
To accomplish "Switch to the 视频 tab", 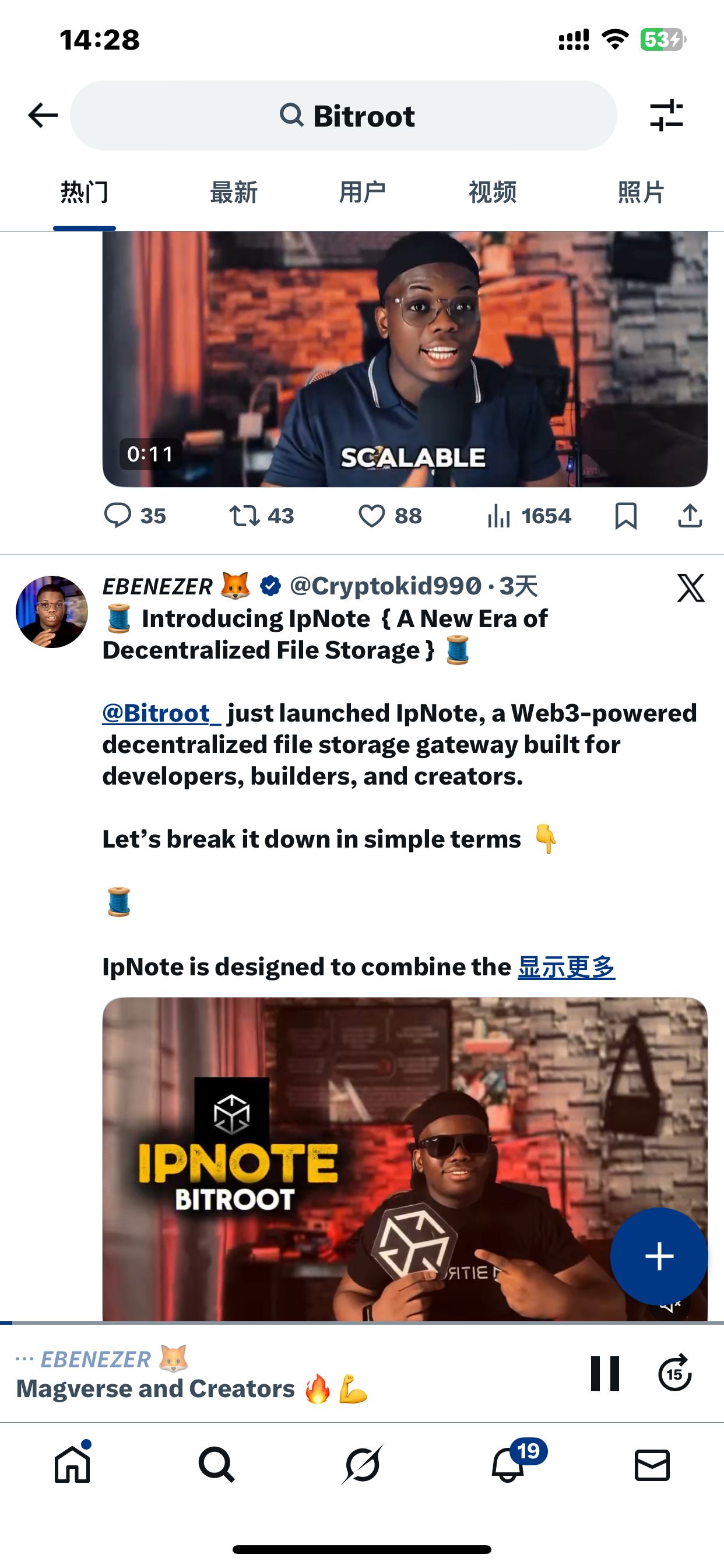I will [x=492, y=192].
